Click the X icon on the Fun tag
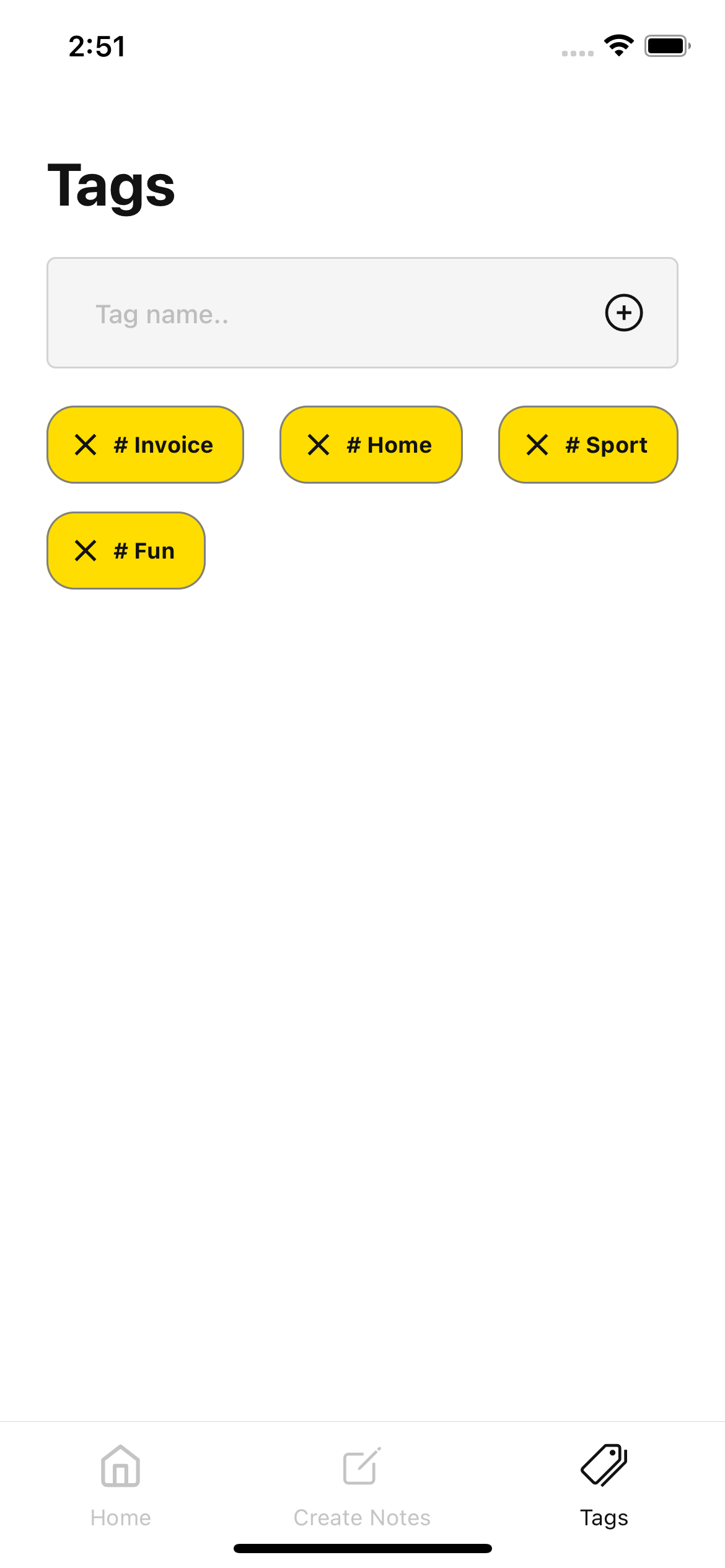The width and height of the screenshot is (725, 1568). pos(86,550)
